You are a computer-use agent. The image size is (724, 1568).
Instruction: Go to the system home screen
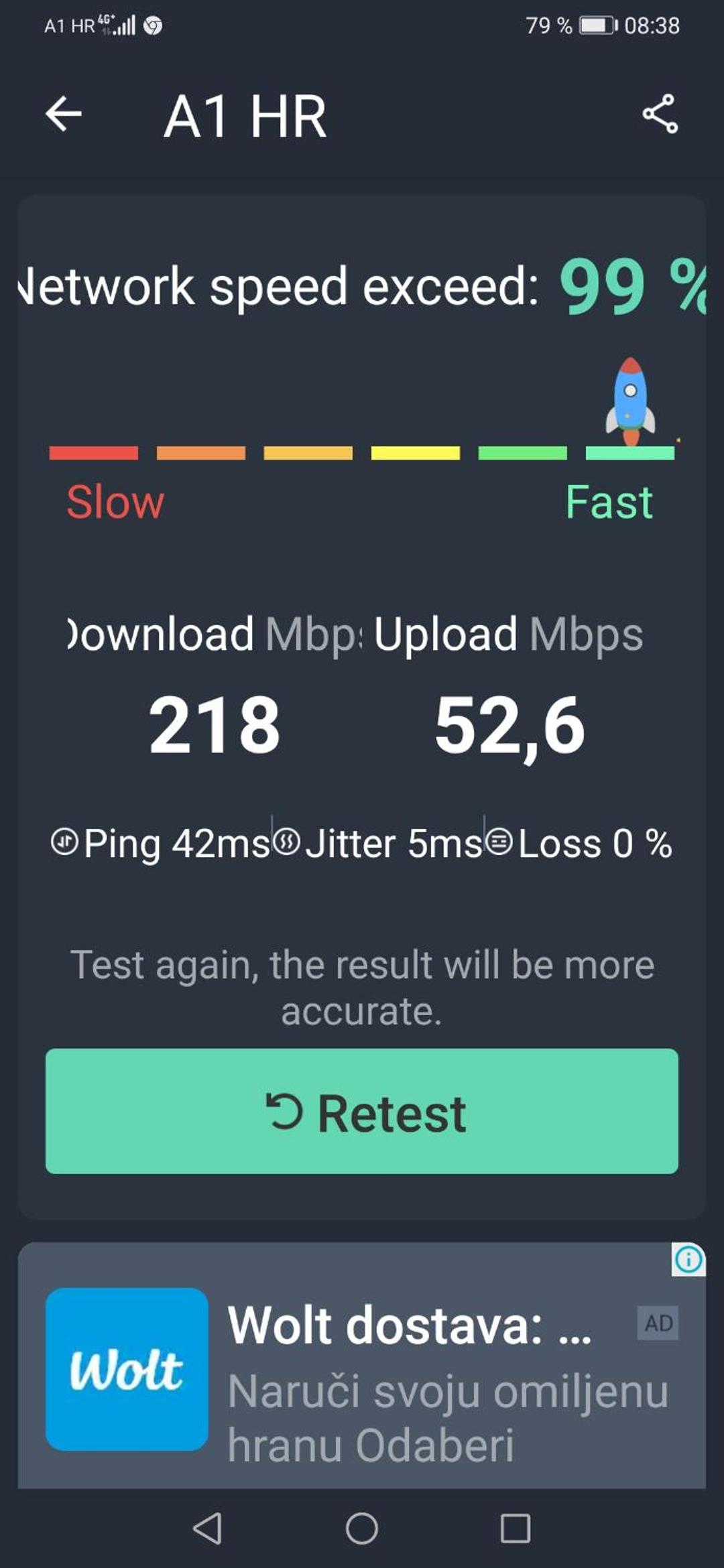[x=362, y=1528]
